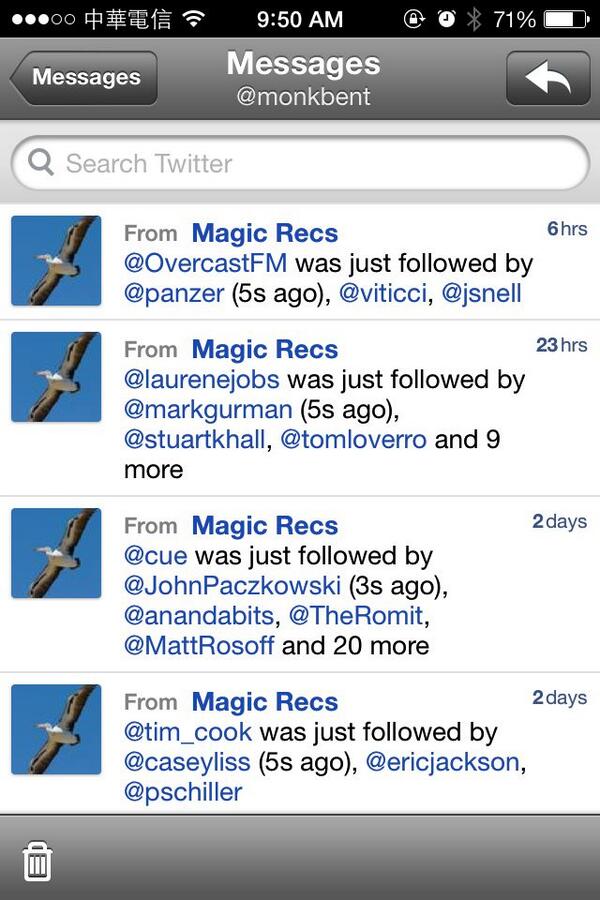Open the @cue profile link
This screenshot has width=600, height=900.
(155, 556)
